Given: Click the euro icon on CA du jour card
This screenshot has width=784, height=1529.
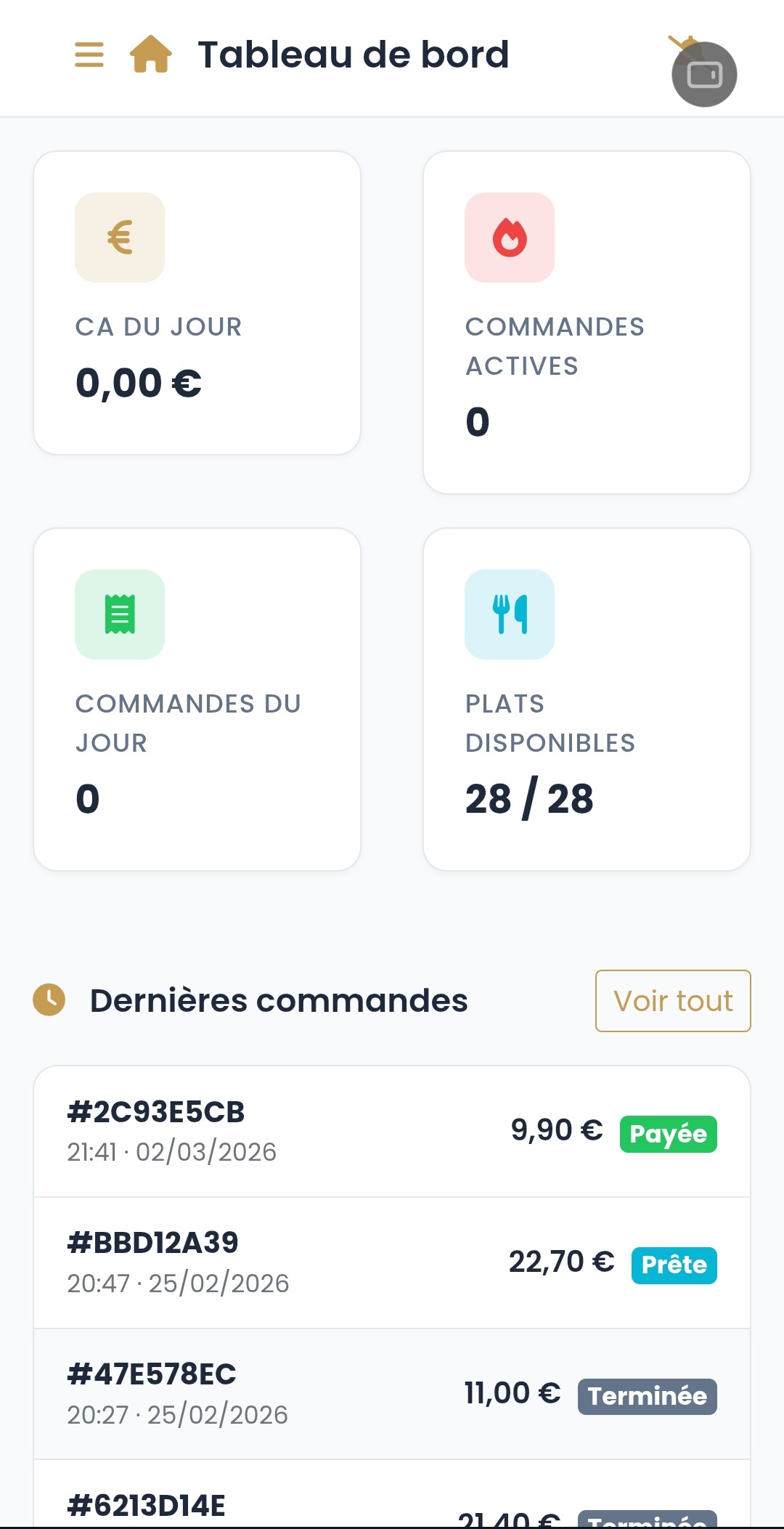Looking at the screenshot, I should (120, 238).
